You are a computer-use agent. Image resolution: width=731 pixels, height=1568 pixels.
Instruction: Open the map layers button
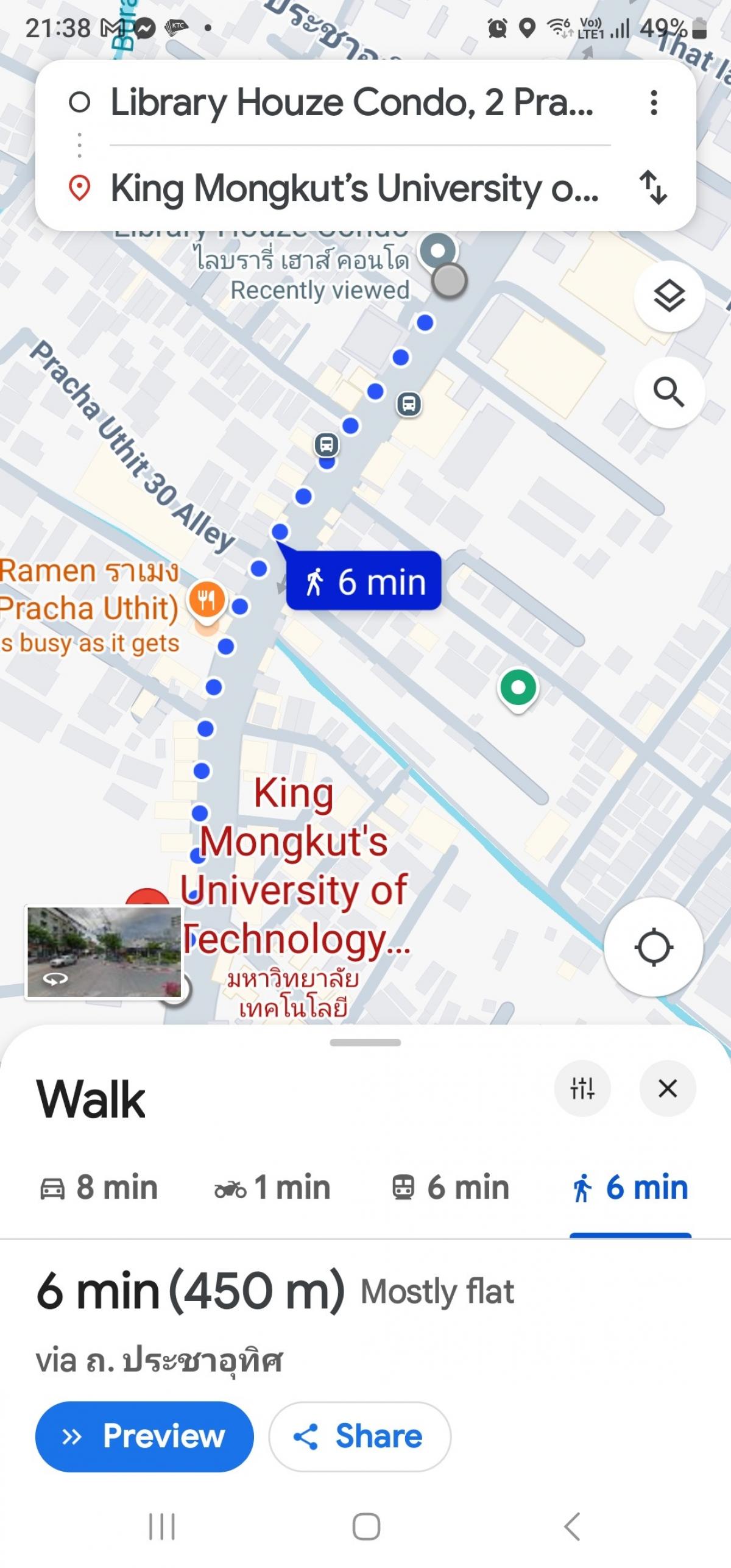(669, 297)
